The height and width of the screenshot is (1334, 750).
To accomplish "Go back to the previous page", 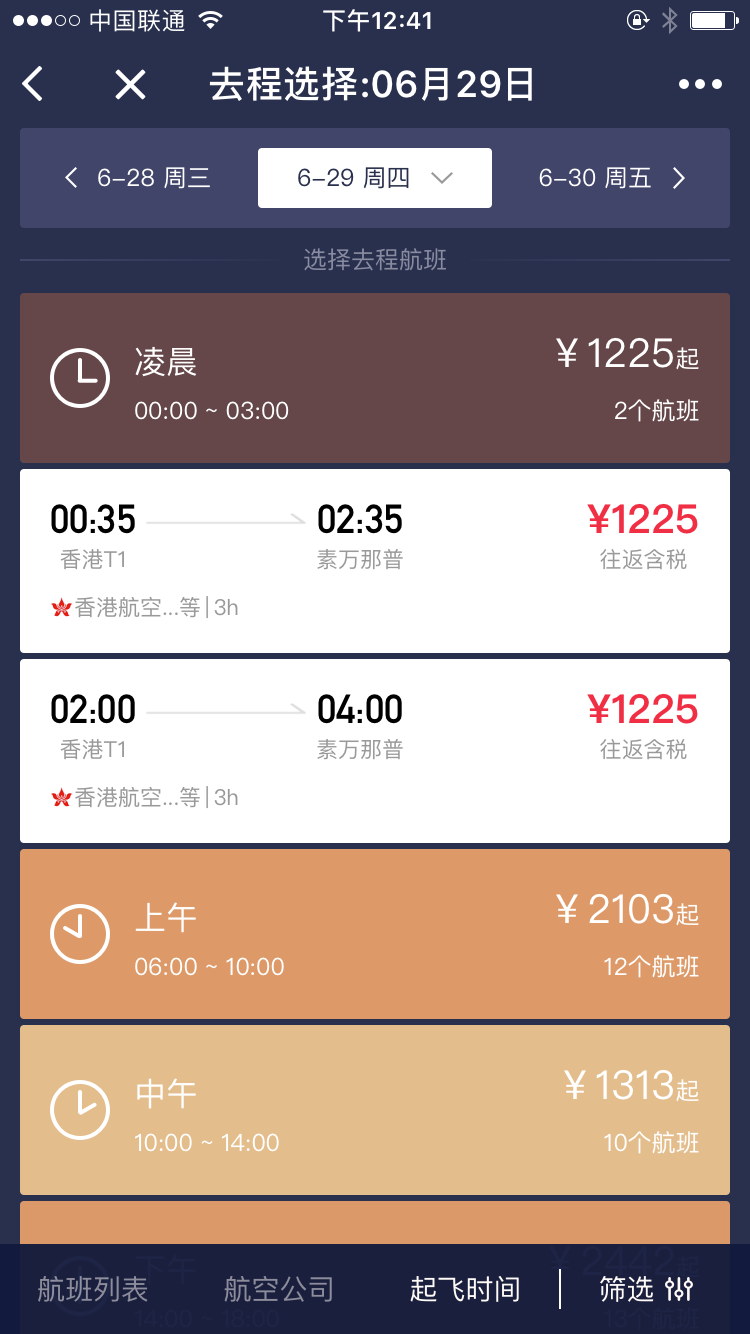I will tap(33, 85).
